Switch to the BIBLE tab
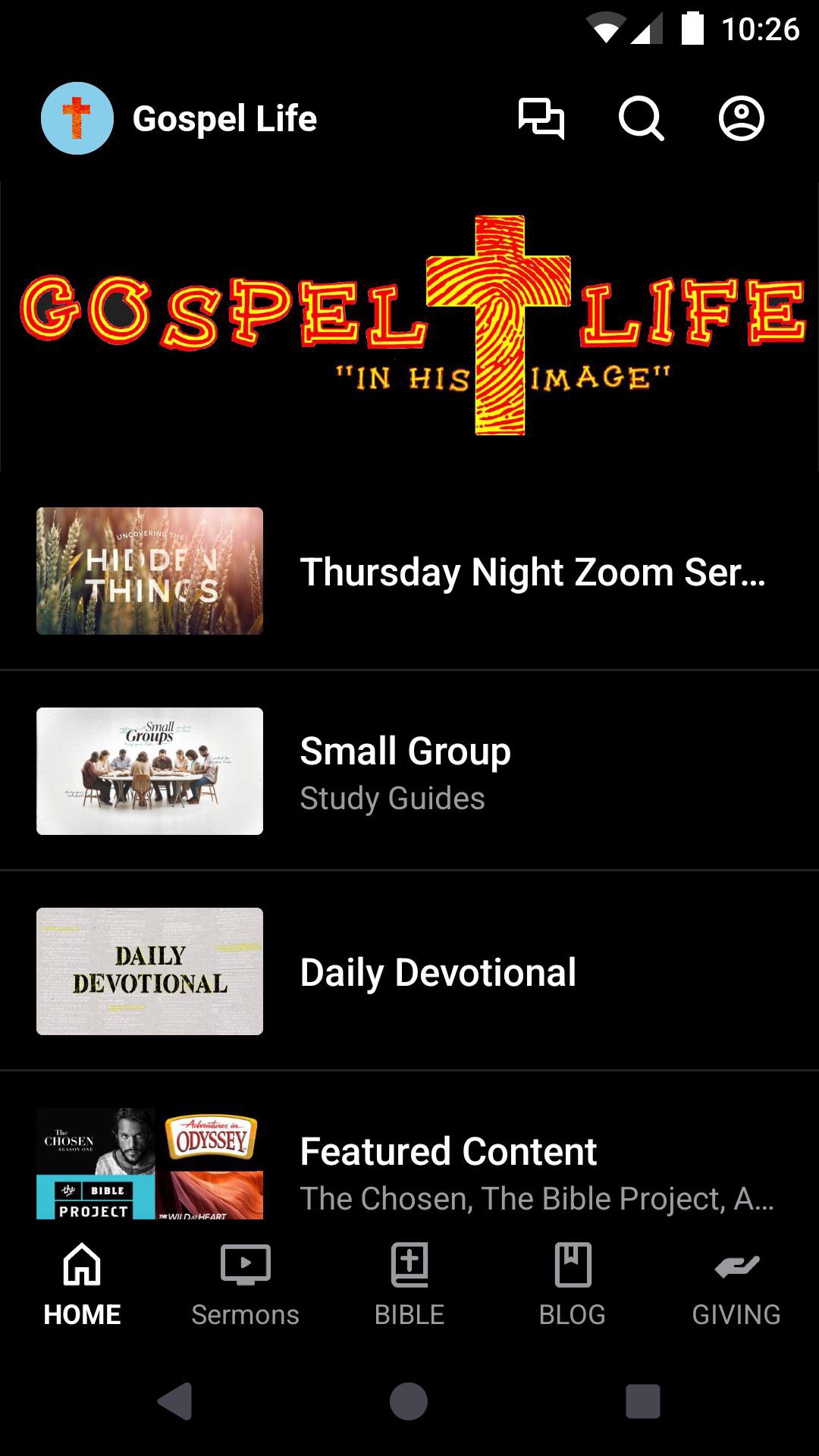The image size is (819, 1456). click(x=409, y=1283)
